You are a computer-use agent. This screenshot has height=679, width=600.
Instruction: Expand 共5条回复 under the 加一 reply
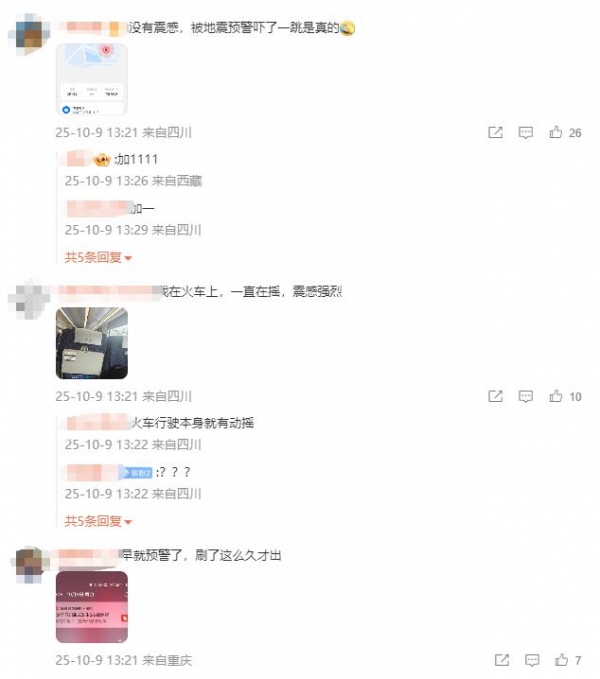pyautogui.click(x=98, y=257)
